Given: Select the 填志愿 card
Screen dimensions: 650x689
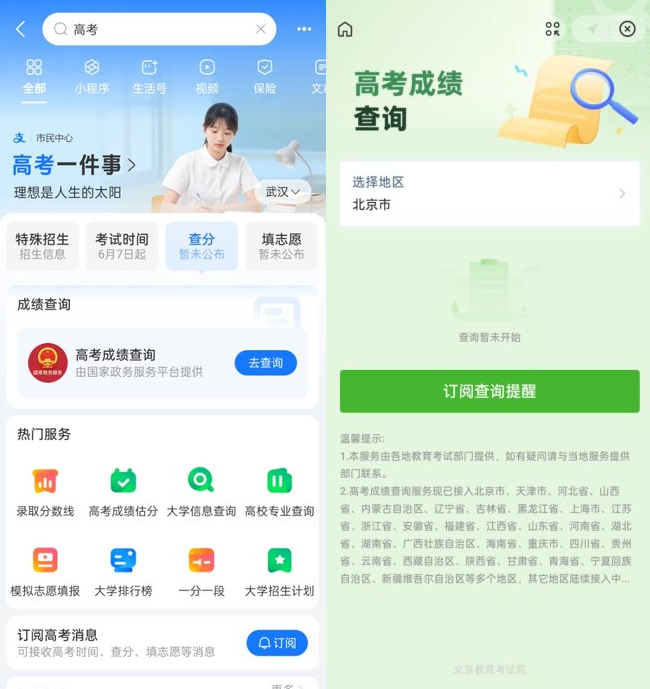Looking at the screenshot, I should (x=281, y=246).
